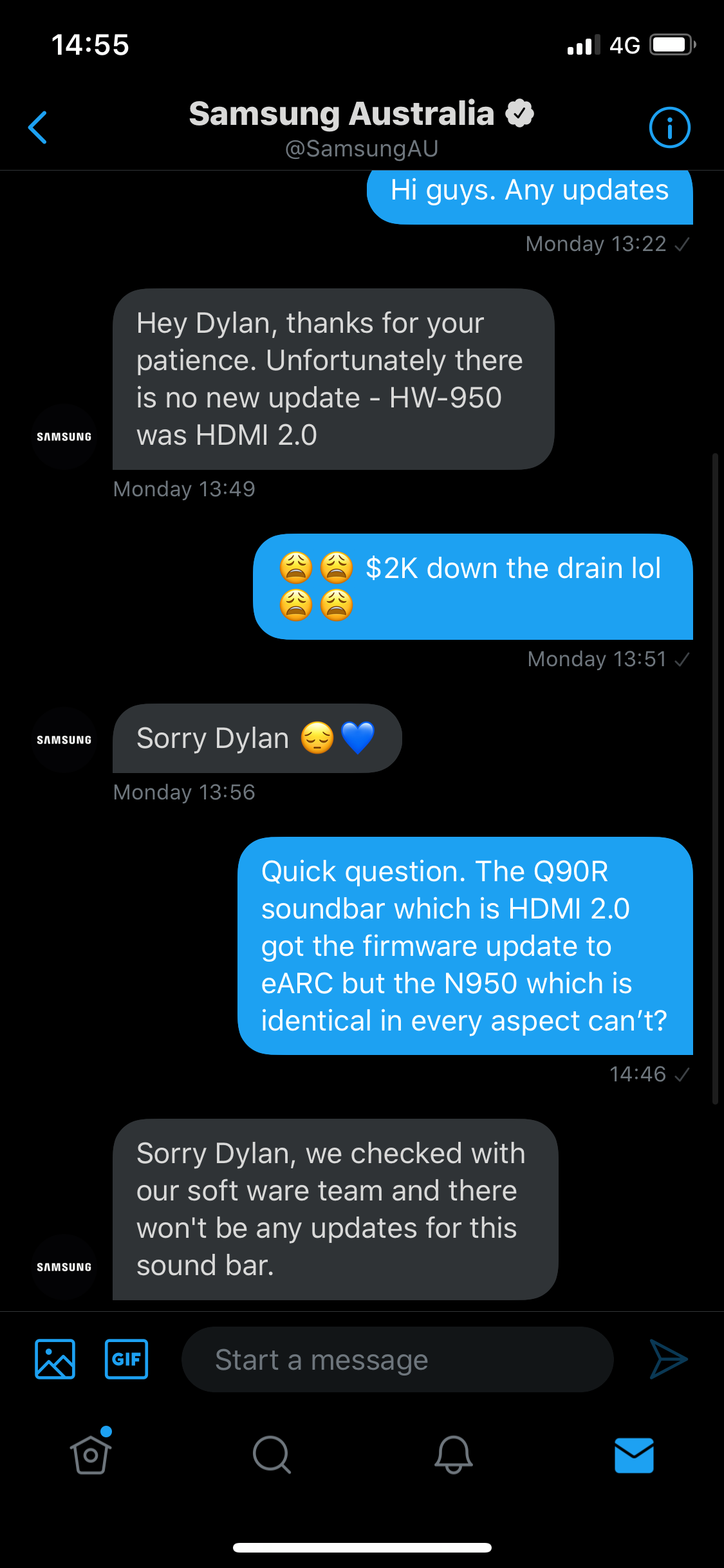The width and height of the screenshot is (724, 1568).
Task: Tap Samsung avatar beside the HW-950 message
Action: click(x=64, y=436)
